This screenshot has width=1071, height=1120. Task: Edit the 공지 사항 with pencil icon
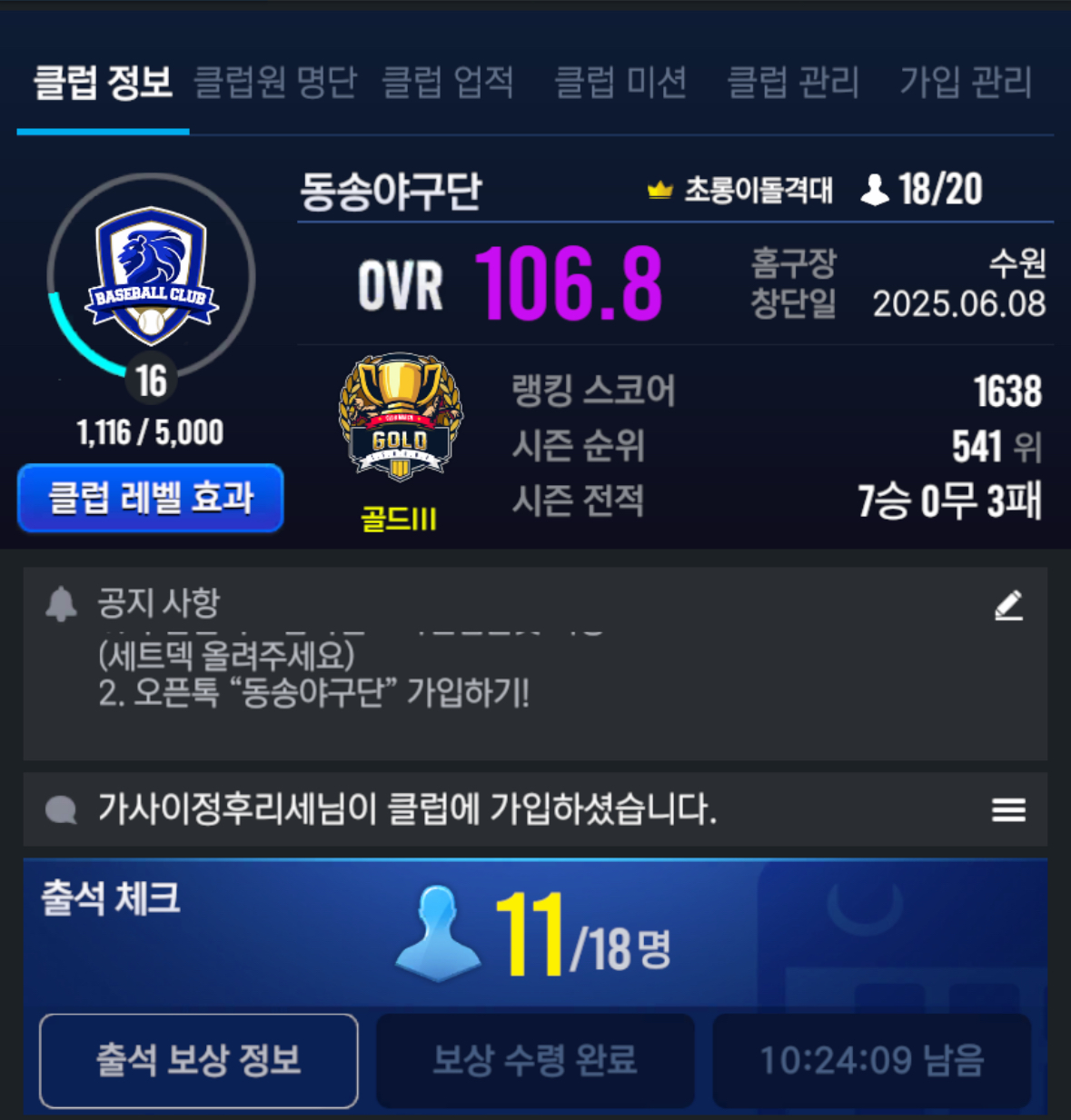(x=1008, y=605)
